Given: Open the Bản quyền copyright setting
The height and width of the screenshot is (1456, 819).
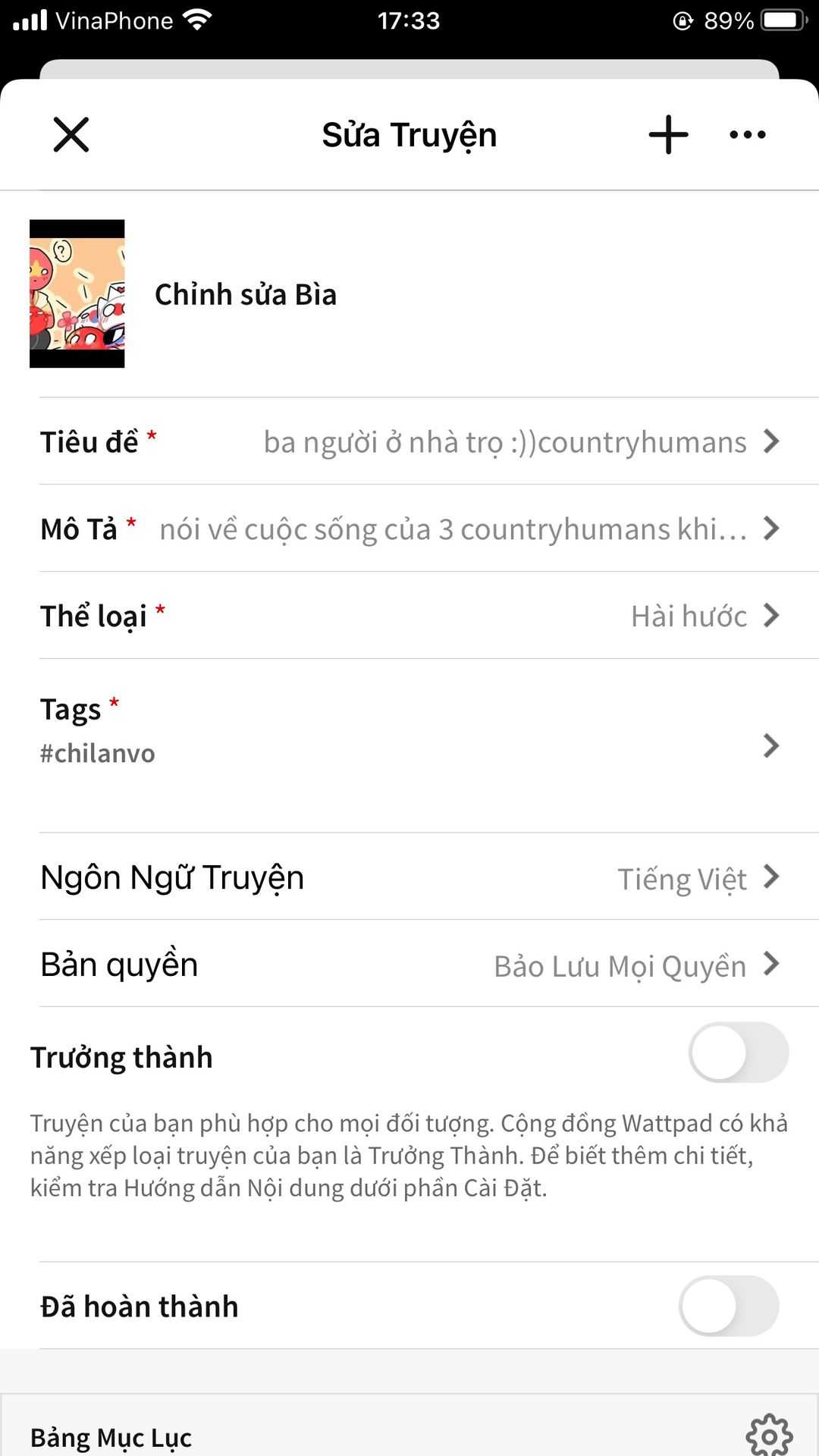Looking at the screenshot, I should [409, 965].
